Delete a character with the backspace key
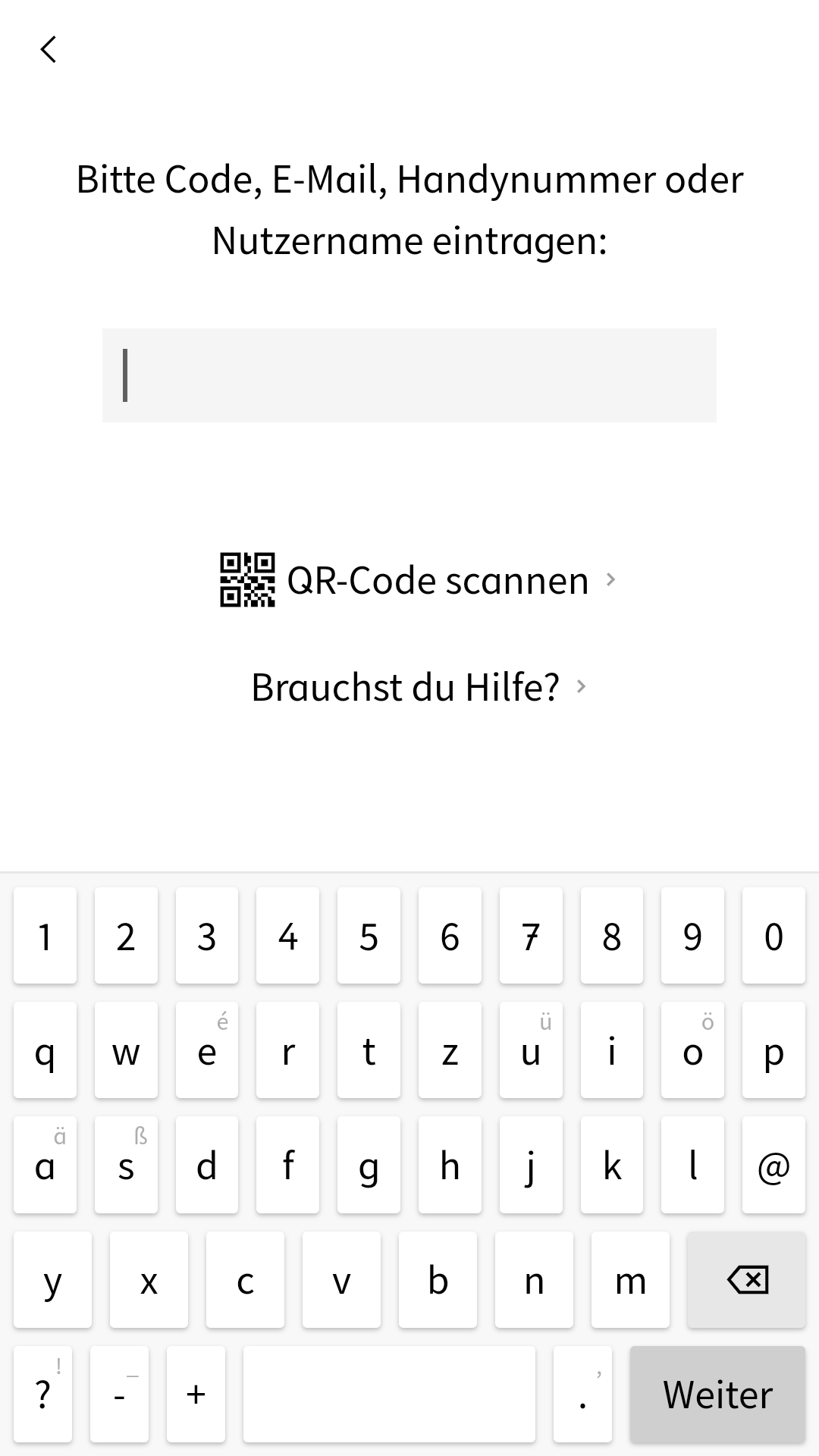 coord(746,1280)
